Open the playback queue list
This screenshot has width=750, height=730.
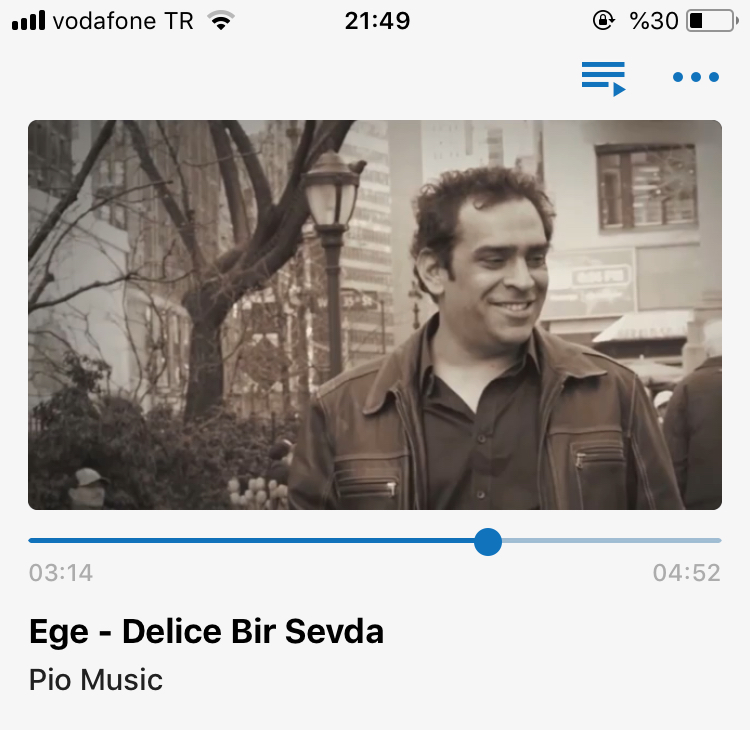(604, 78)
